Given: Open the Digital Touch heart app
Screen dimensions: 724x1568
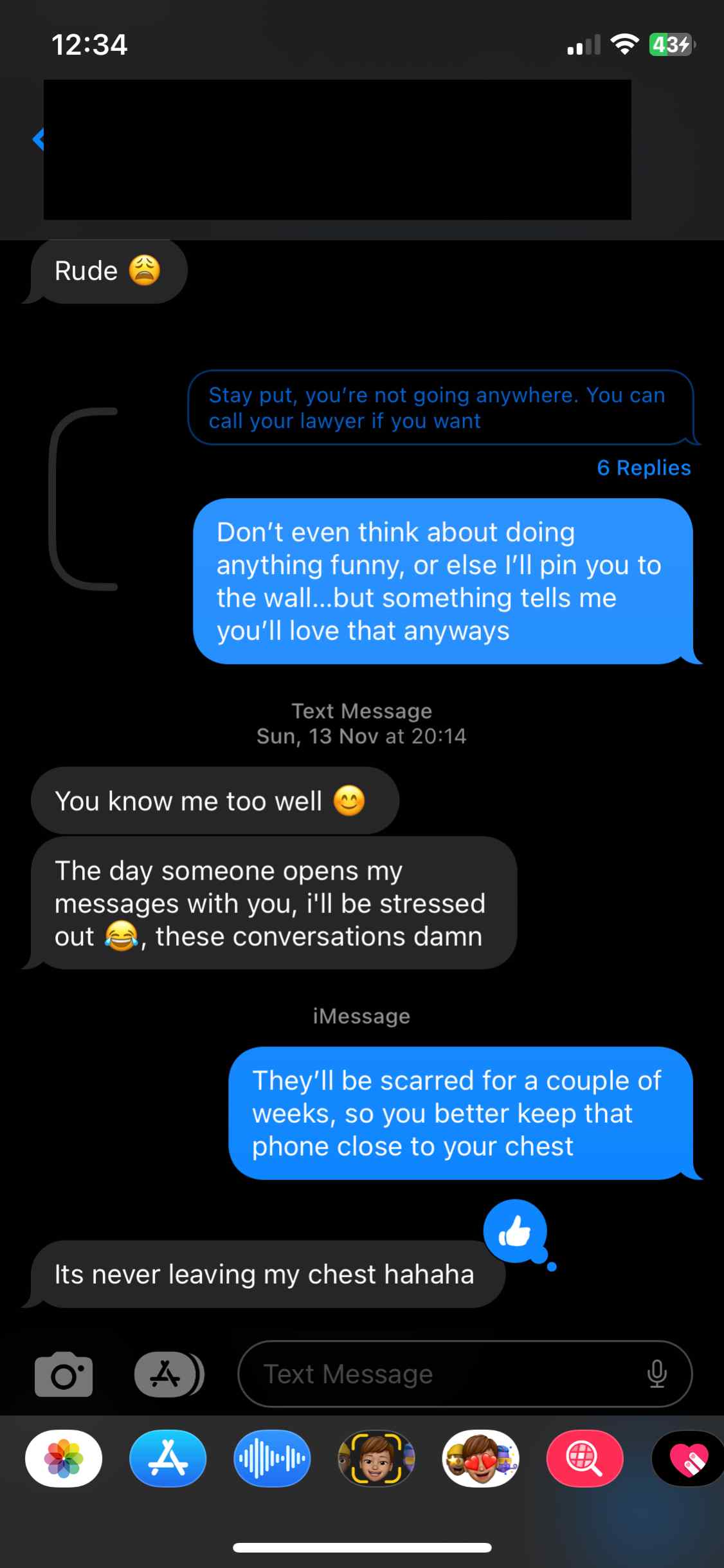Looking at the screenshot, I should pos(688,1458).
